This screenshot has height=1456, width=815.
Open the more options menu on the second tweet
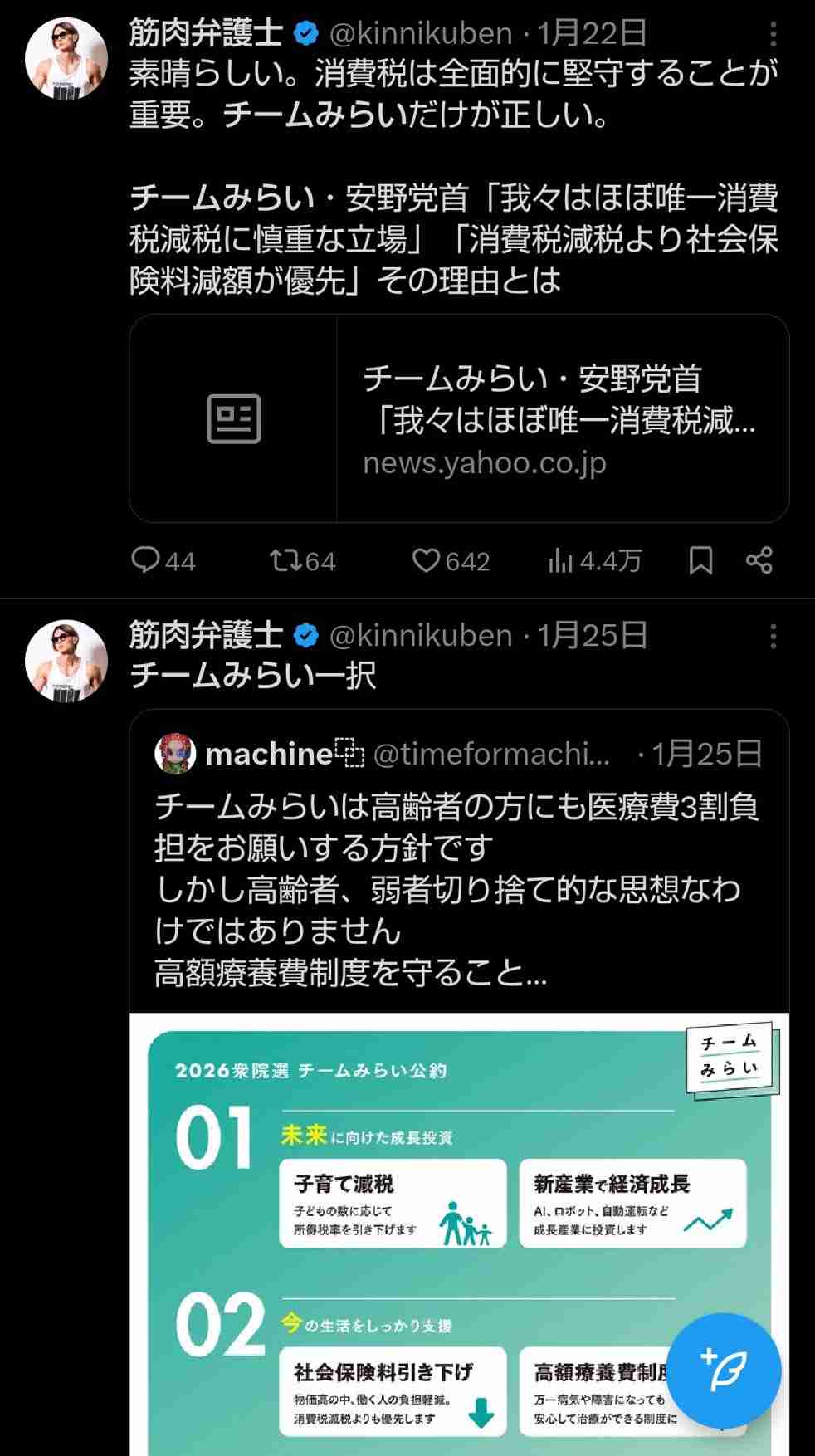pos(774,638)
